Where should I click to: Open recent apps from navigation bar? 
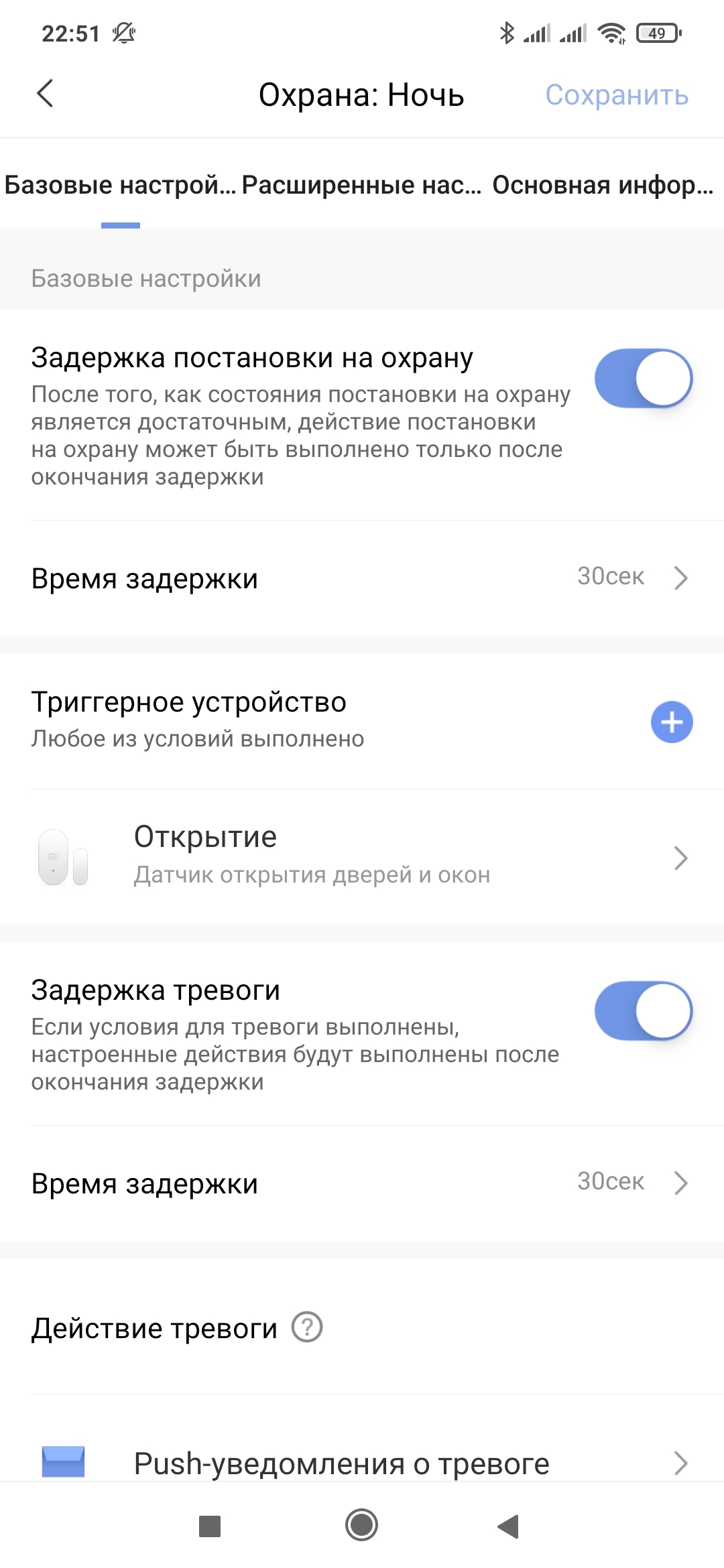tap(210, 1526)
